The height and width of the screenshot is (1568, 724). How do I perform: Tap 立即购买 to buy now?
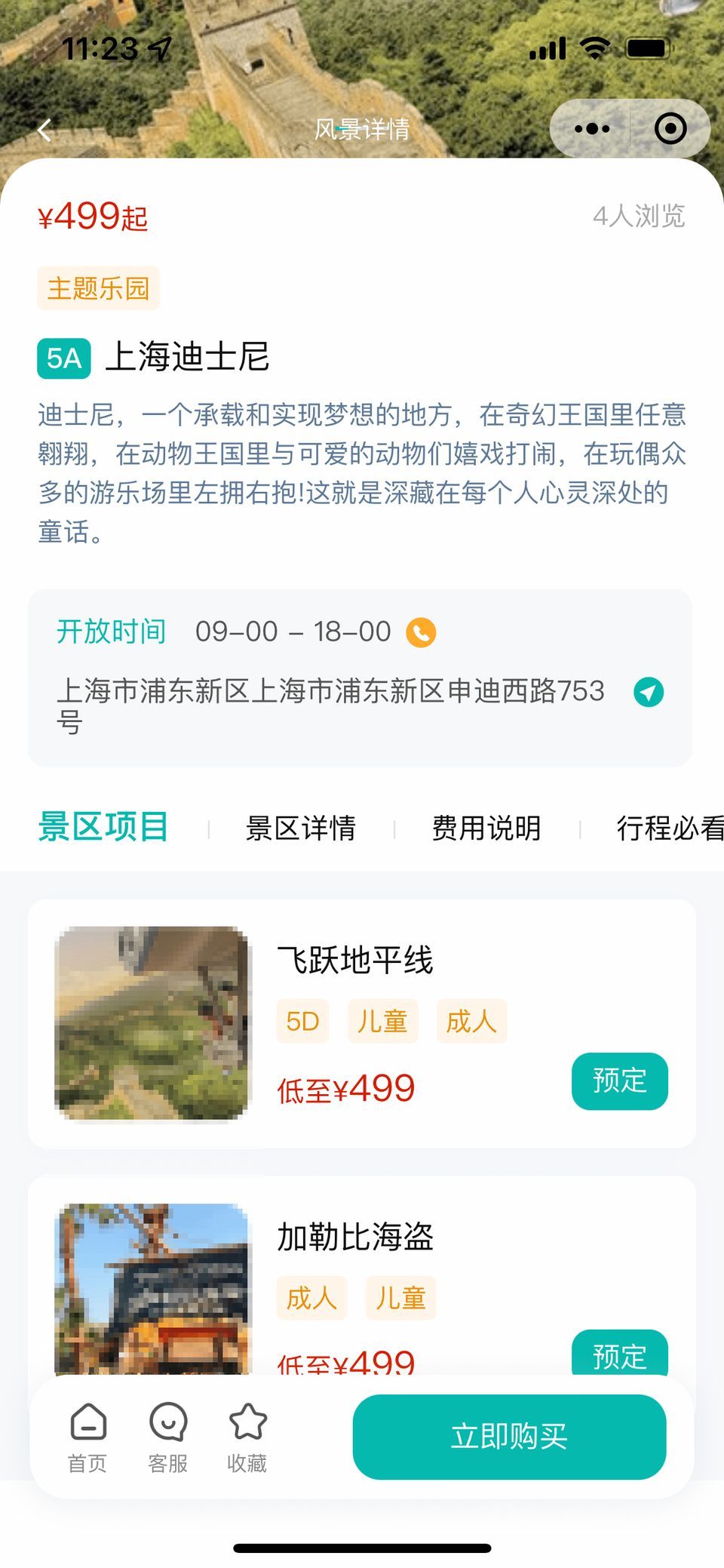[x=509, y=1437]
